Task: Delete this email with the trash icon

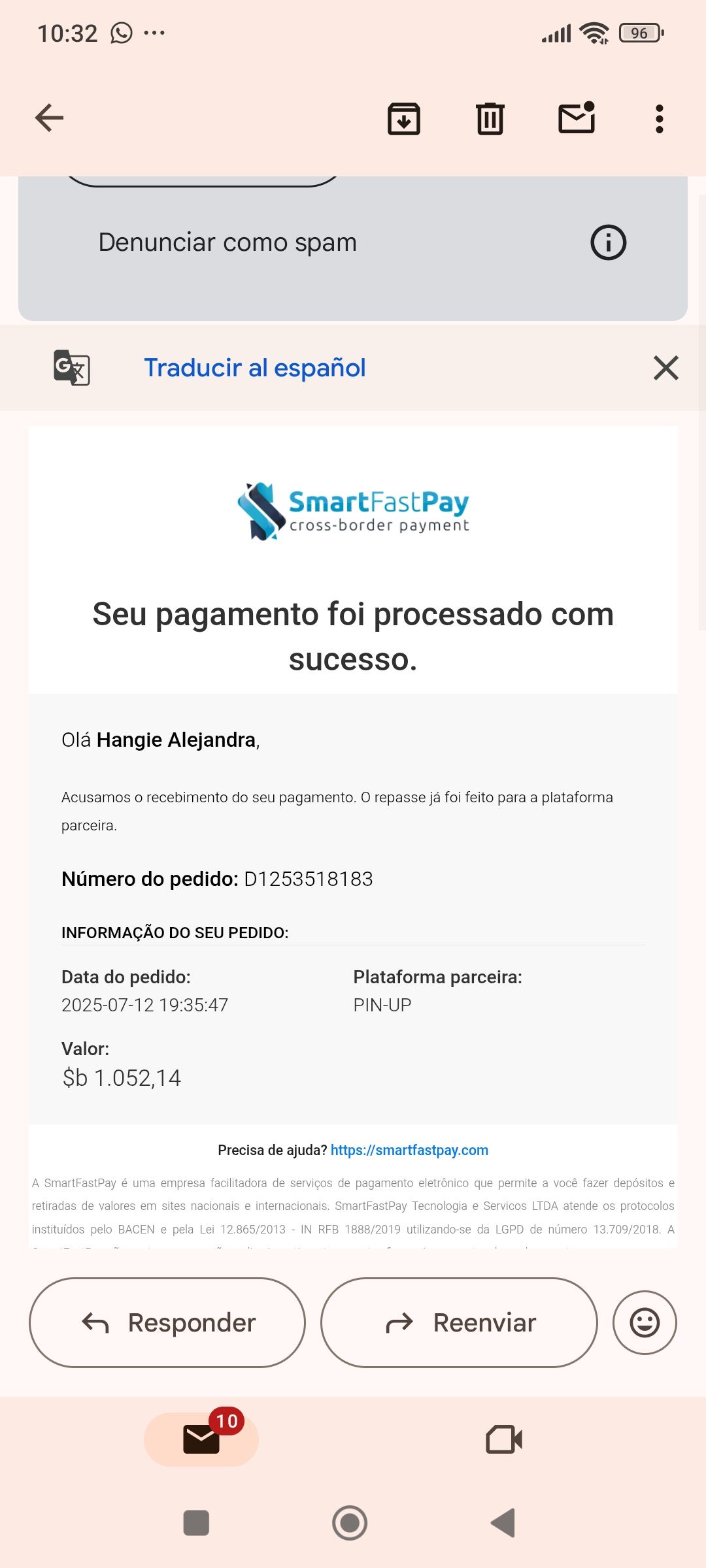Action: (x=490, y=119)
